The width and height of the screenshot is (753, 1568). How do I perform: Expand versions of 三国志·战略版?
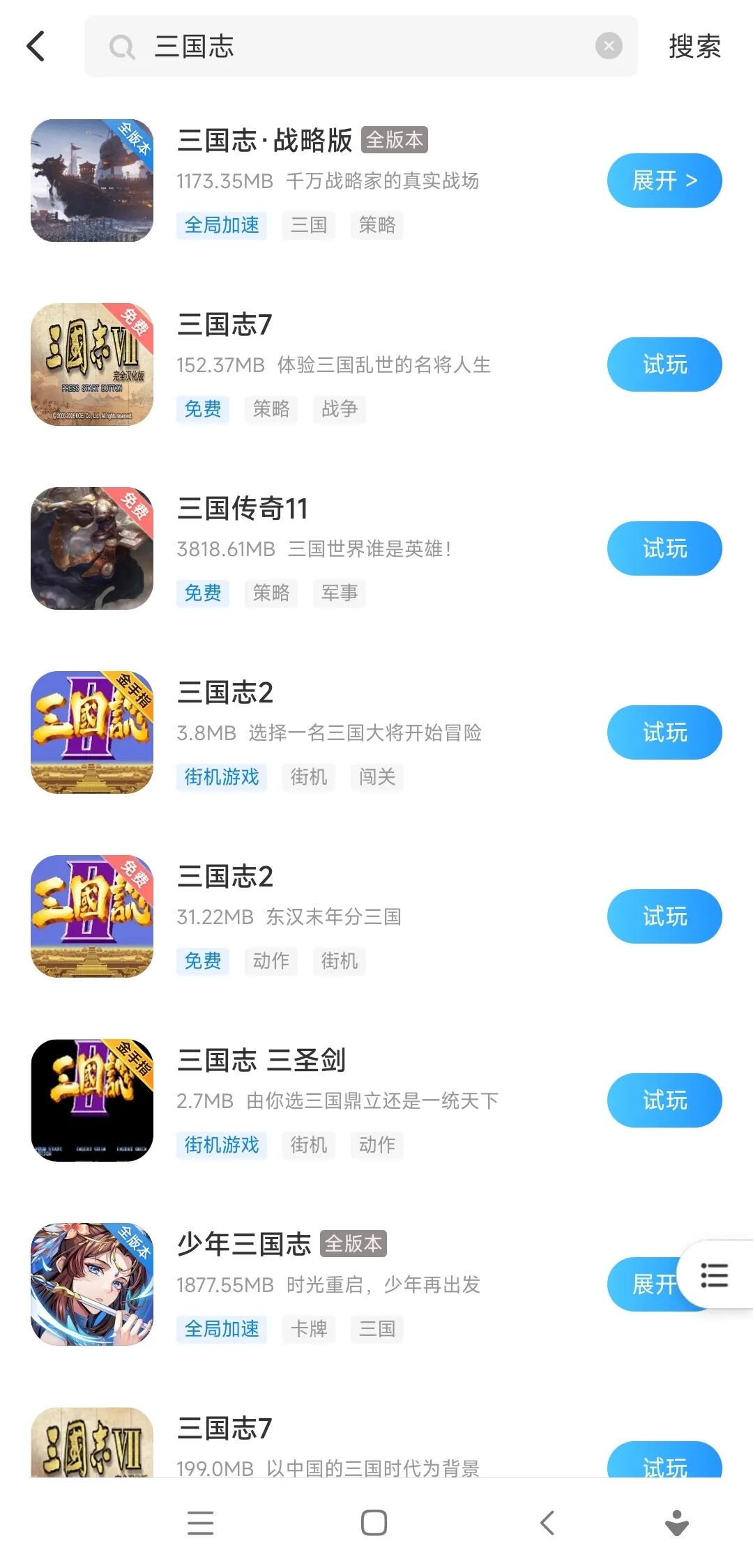(664, 180)
